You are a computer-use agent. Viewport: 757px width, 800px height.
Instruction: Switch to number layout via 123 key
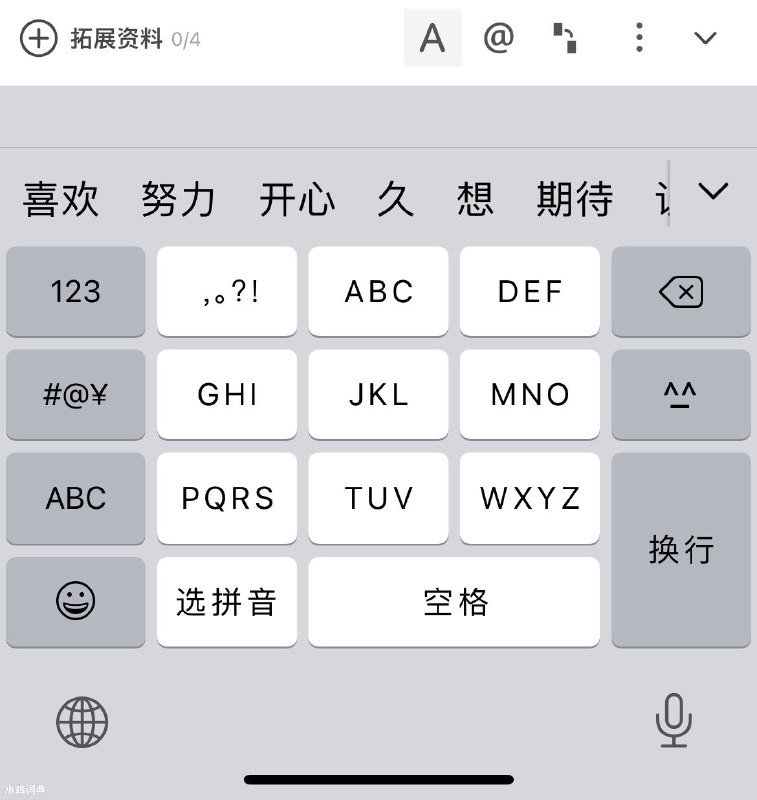tap(75, 291)
